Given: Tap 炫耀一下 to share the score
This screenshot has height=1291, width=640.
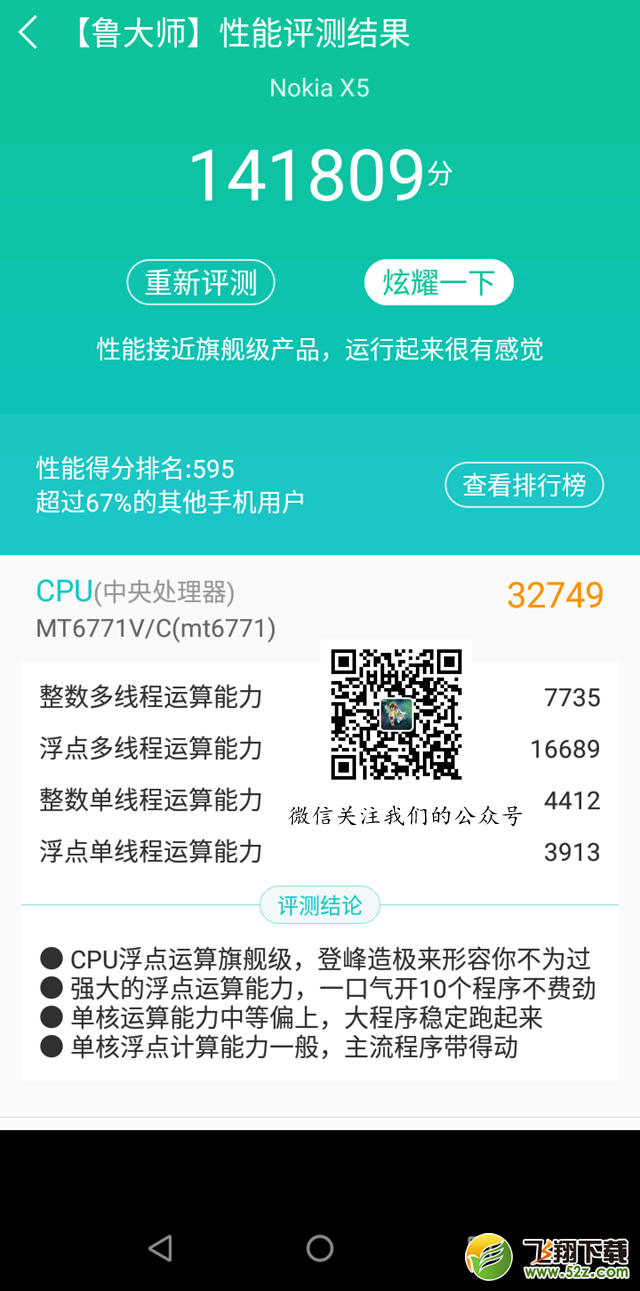Looking at the screenshot, I should [x=438, y=283].
